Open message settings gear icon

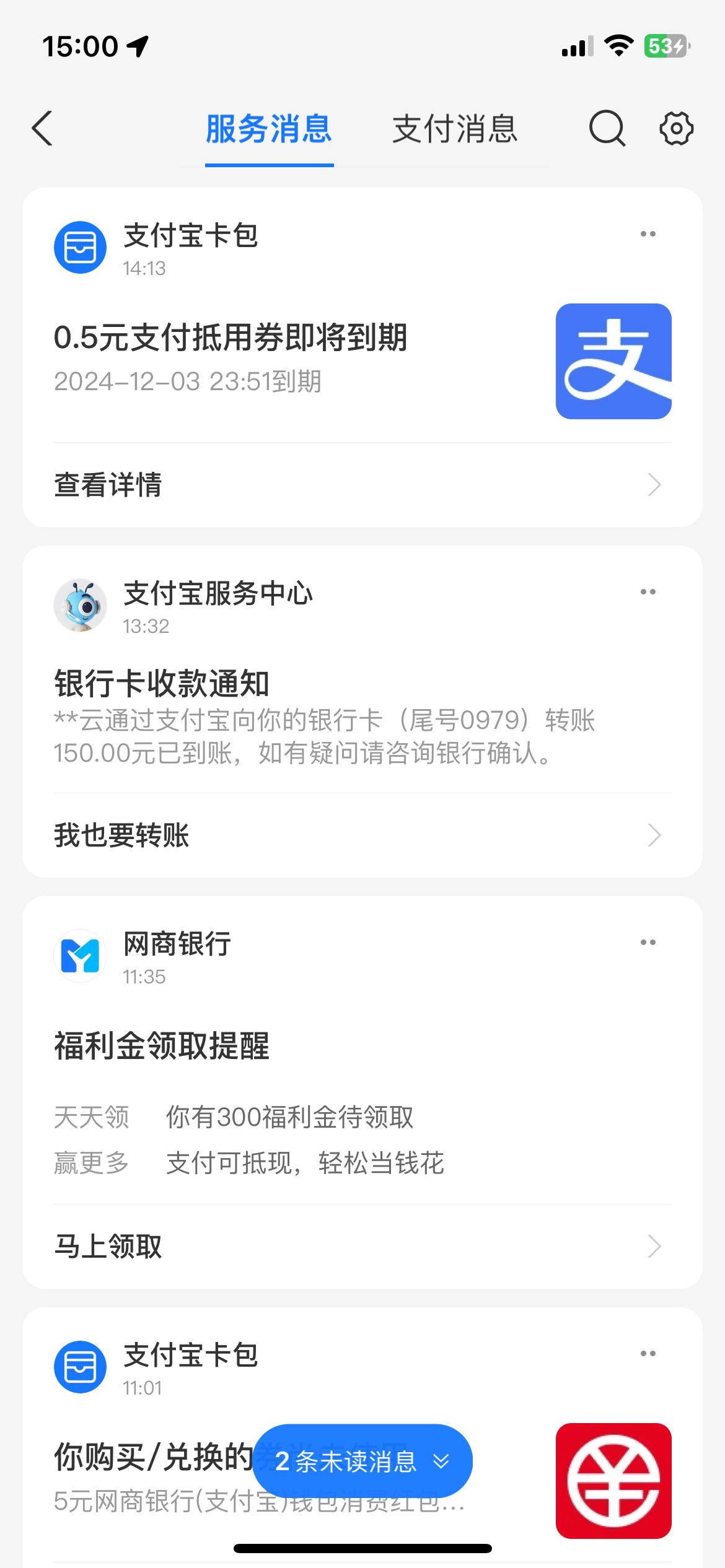(x=676, y=128)
